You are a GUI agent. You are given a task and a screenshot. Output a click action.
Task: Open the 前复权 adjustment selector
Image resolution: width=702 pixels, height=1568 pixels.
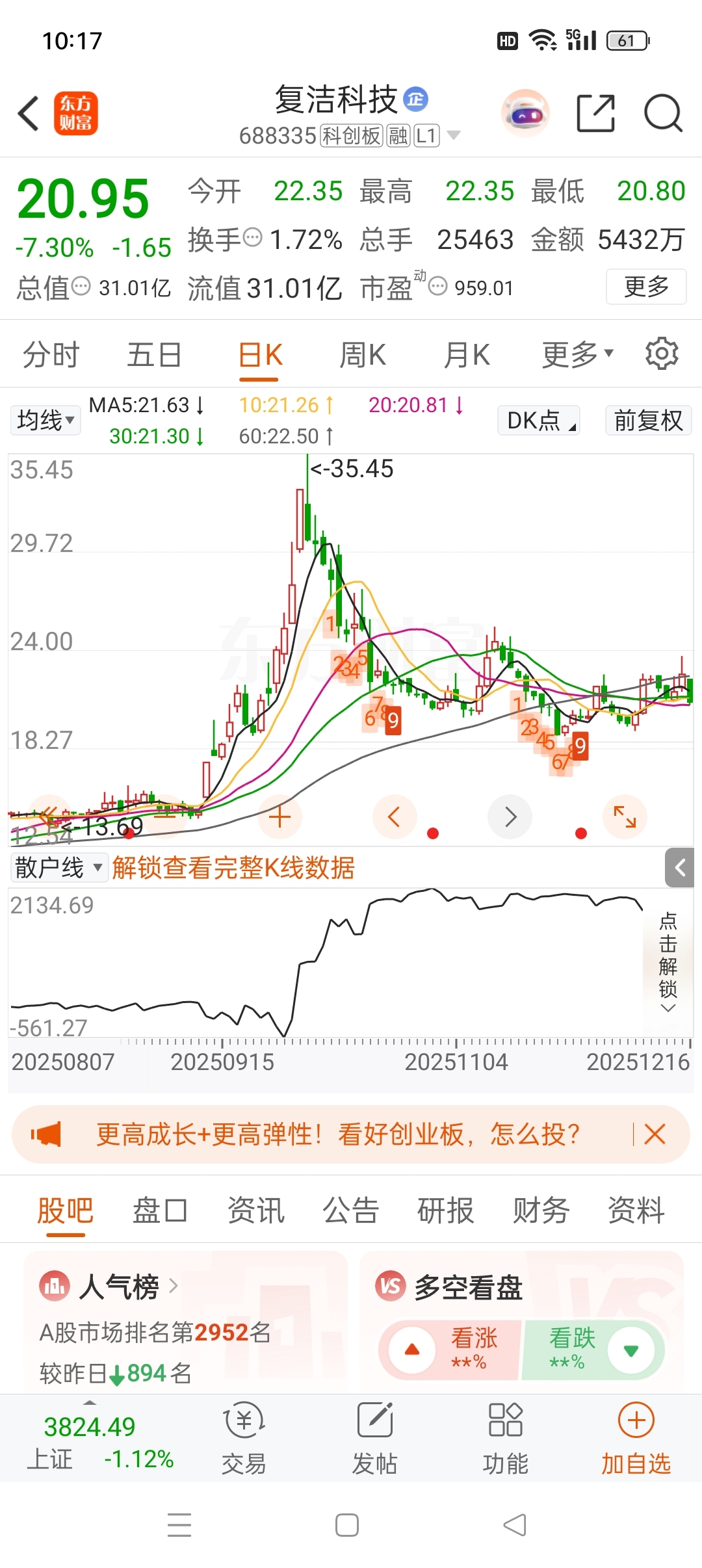coord(648,420)
